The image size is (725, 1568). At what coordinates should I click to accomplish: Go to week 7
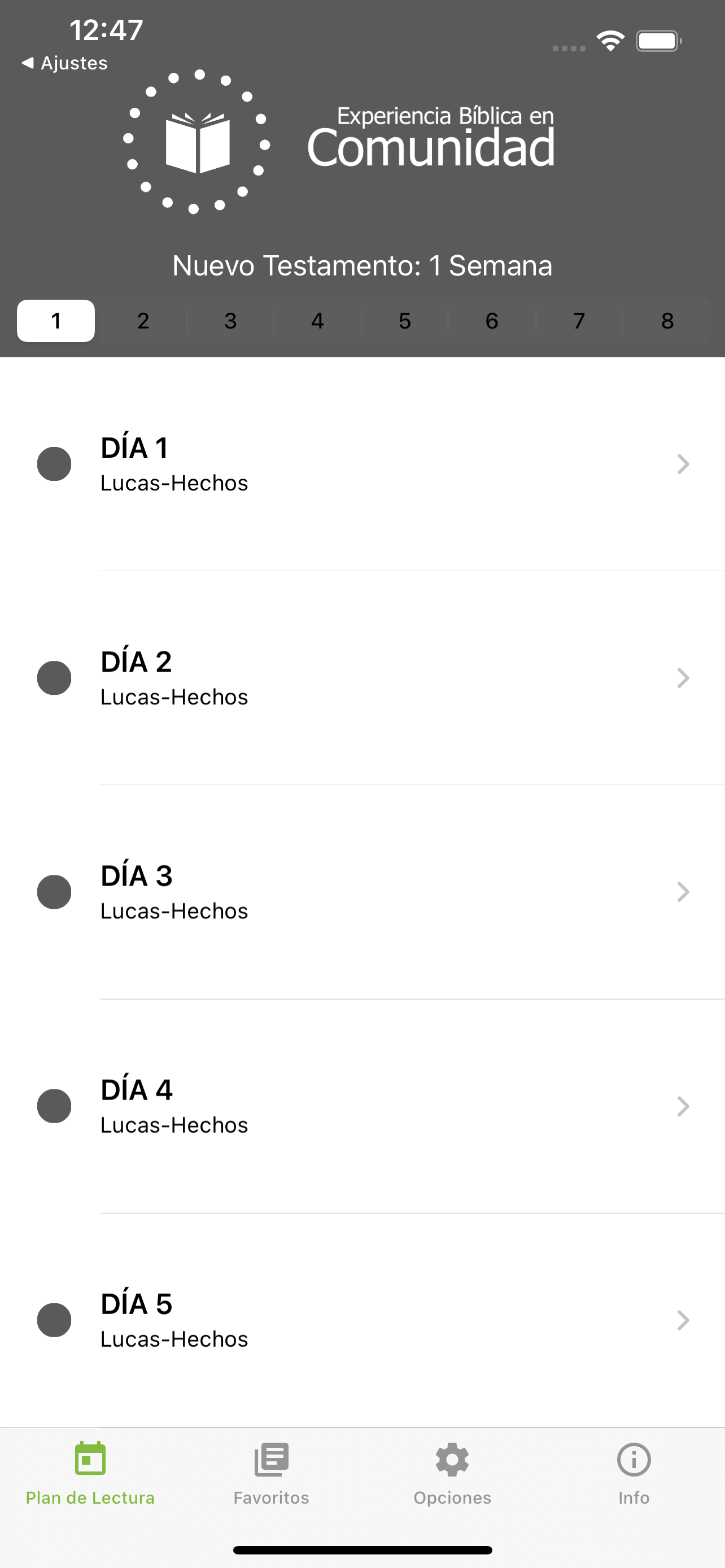579,321
